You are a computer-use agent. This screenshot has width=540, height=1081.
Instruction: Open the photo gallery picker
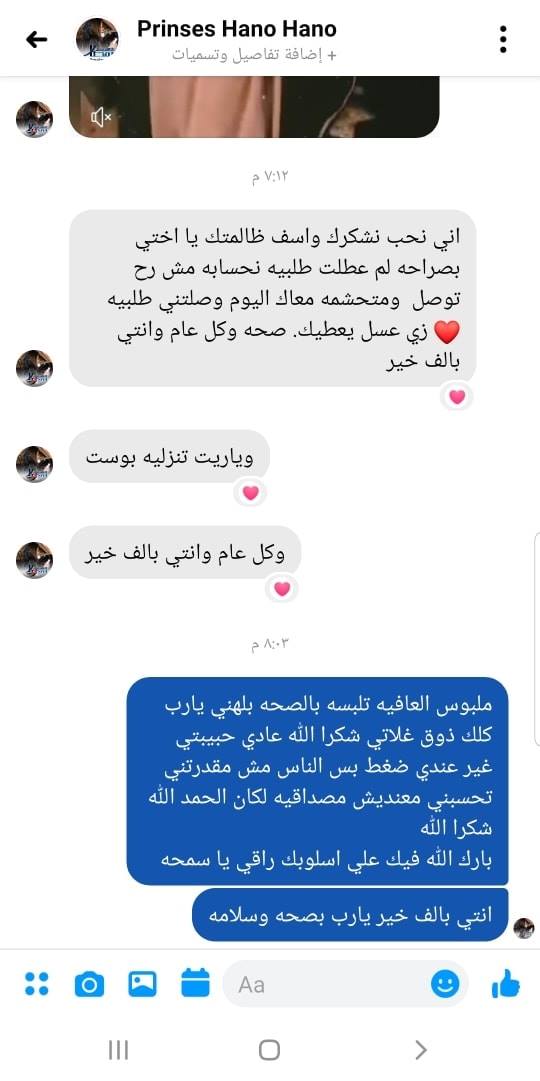tap(142, 984)
